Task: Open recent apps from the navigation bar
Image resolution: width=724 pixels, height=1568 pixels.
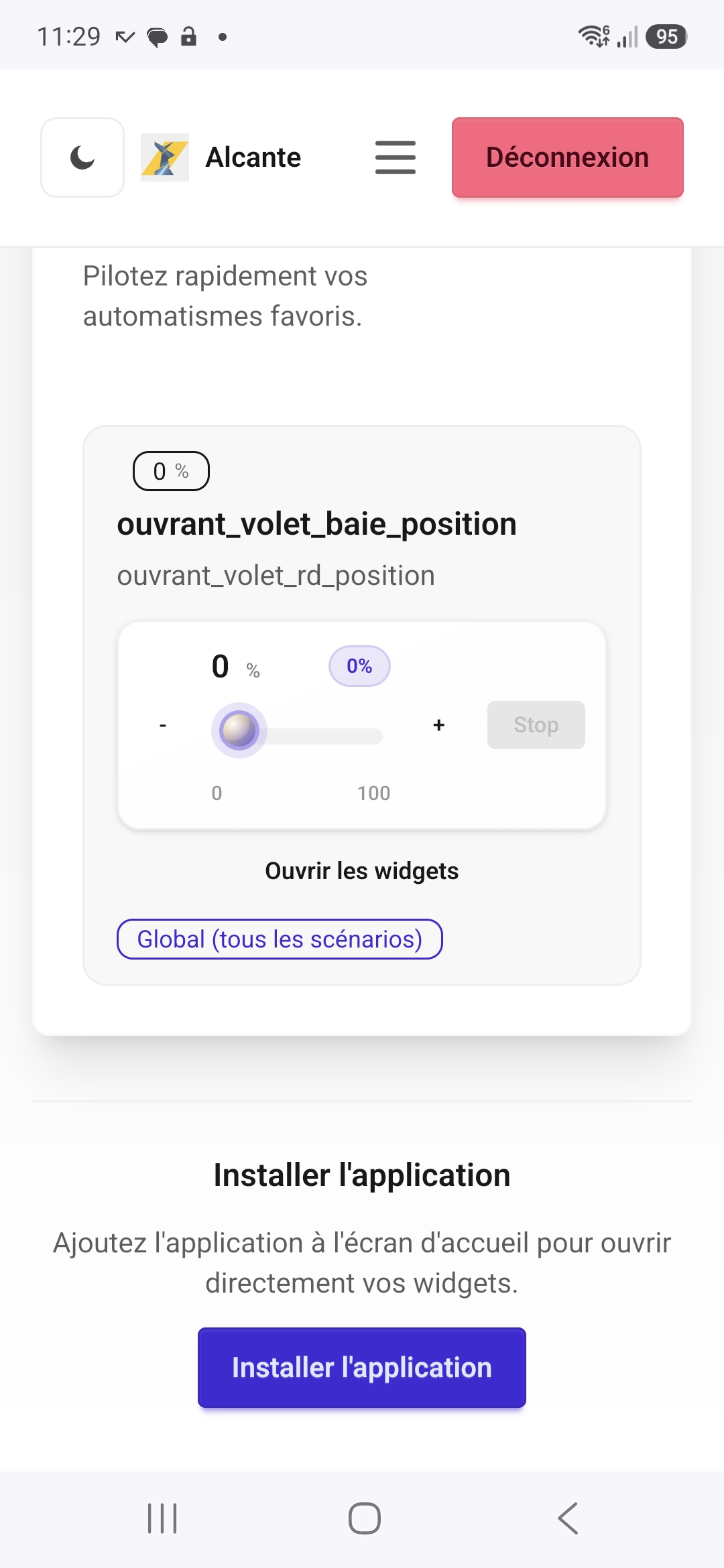Action: [x=162, y=1518]
